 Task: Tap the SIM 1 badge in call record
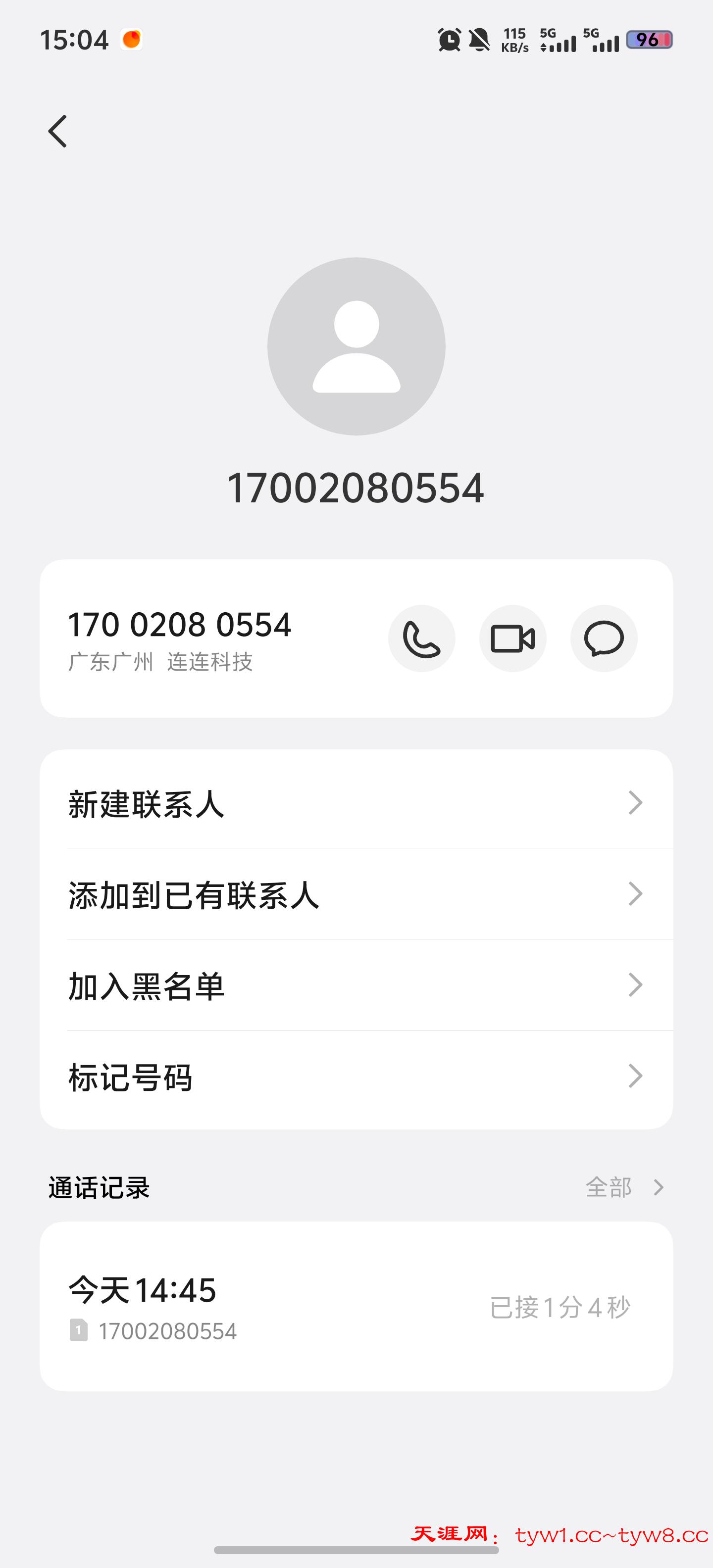[78, 1329]
